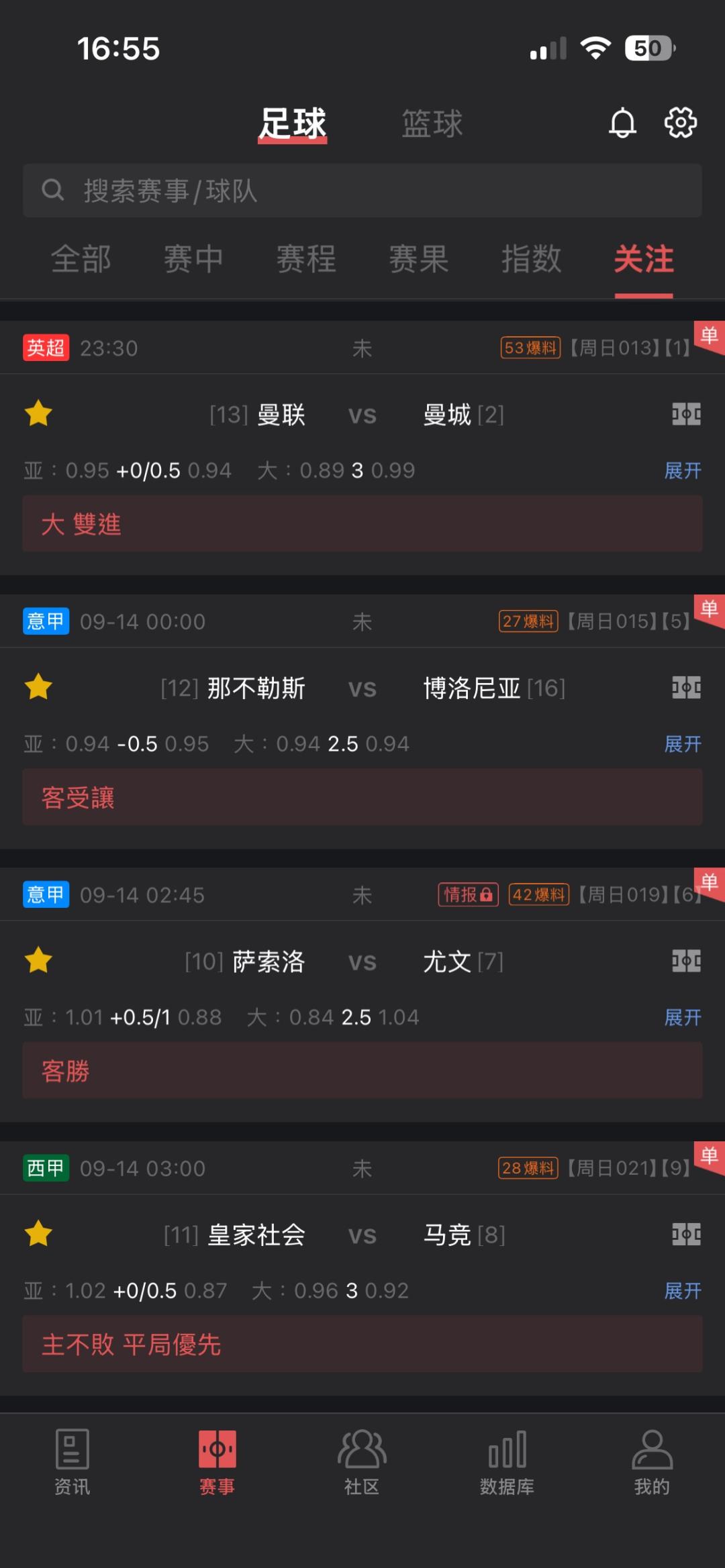Open settings gear icon
The image size is (725, 1568).
[x=681, y=123]
